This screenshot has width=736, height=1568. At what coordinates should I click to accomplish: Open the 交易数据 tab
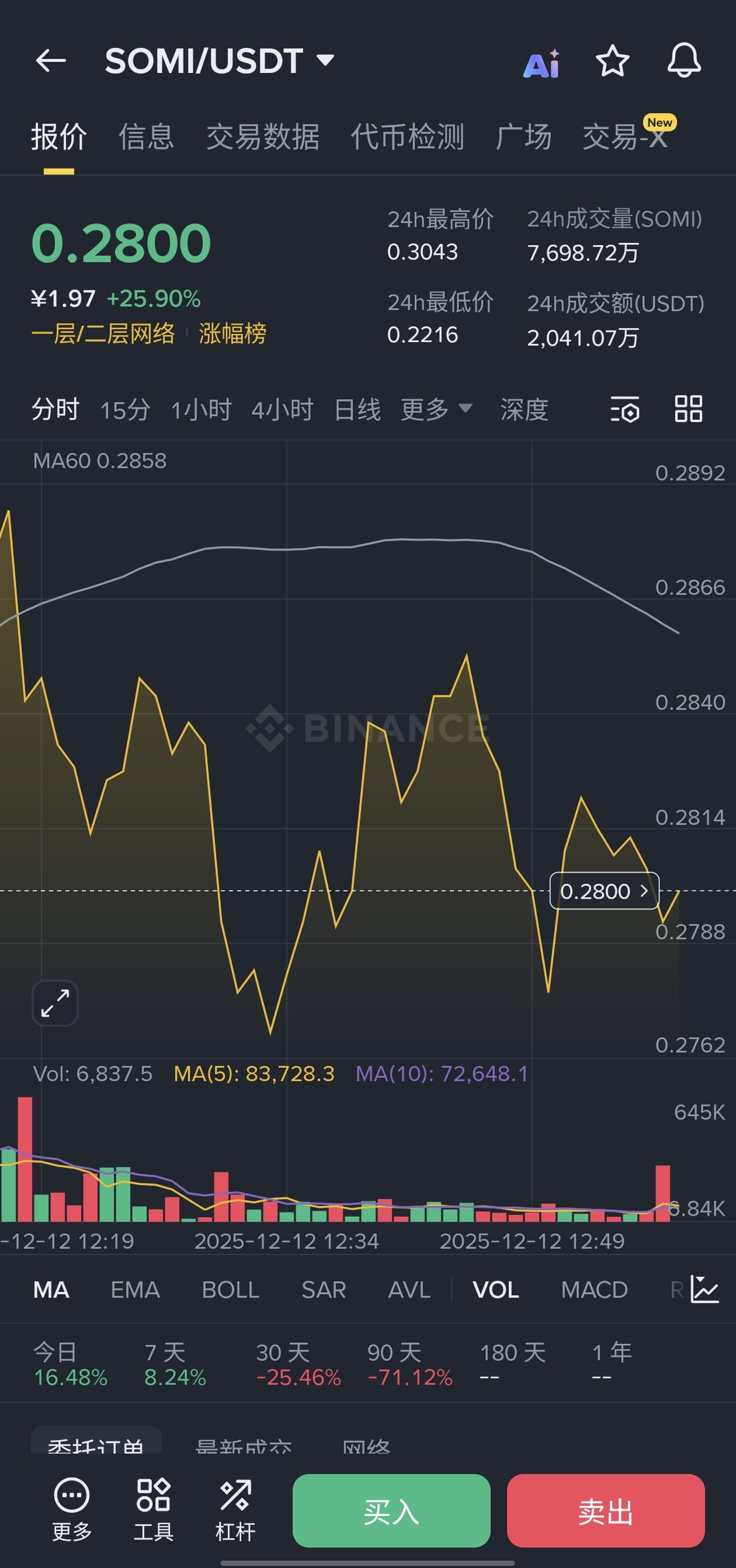[263, 137]
